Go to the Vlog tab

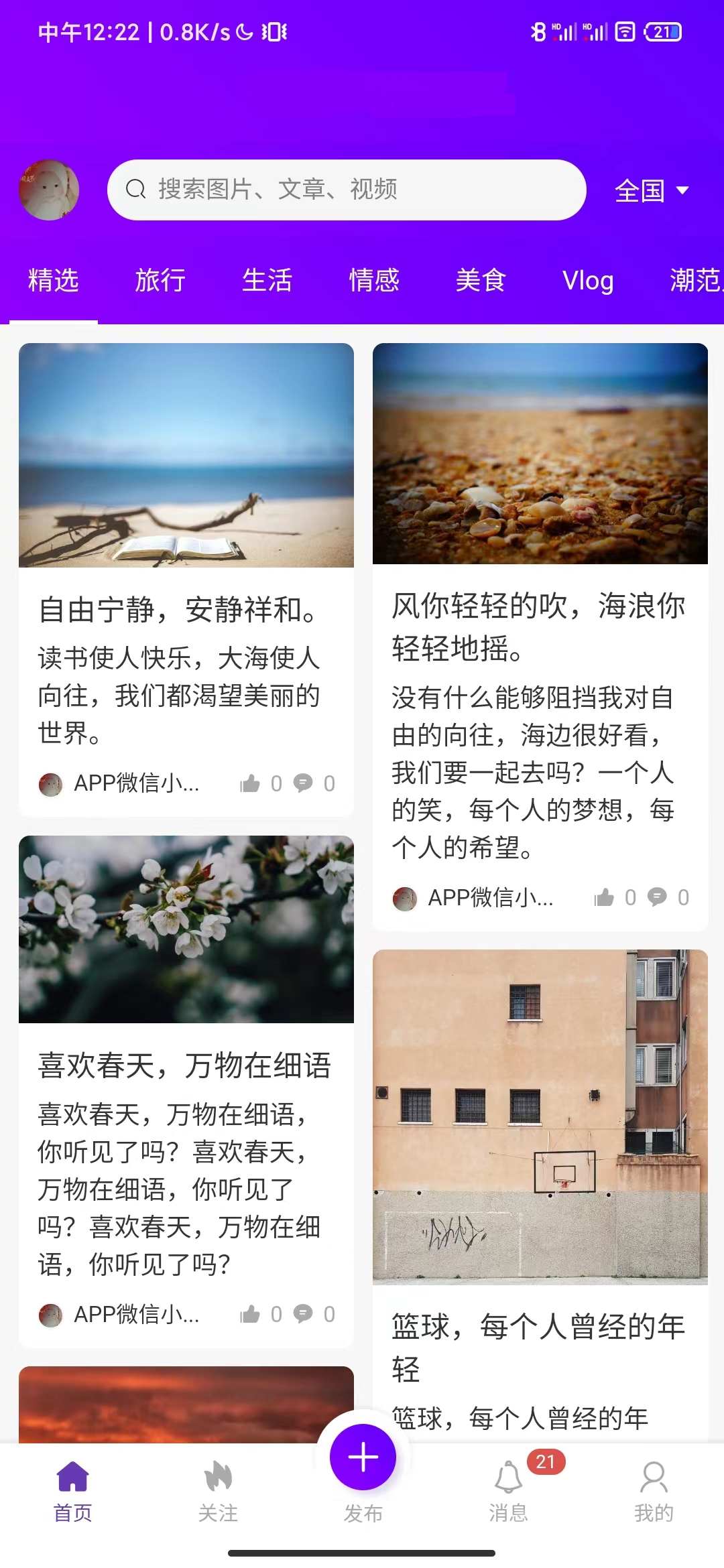(588, 280)
